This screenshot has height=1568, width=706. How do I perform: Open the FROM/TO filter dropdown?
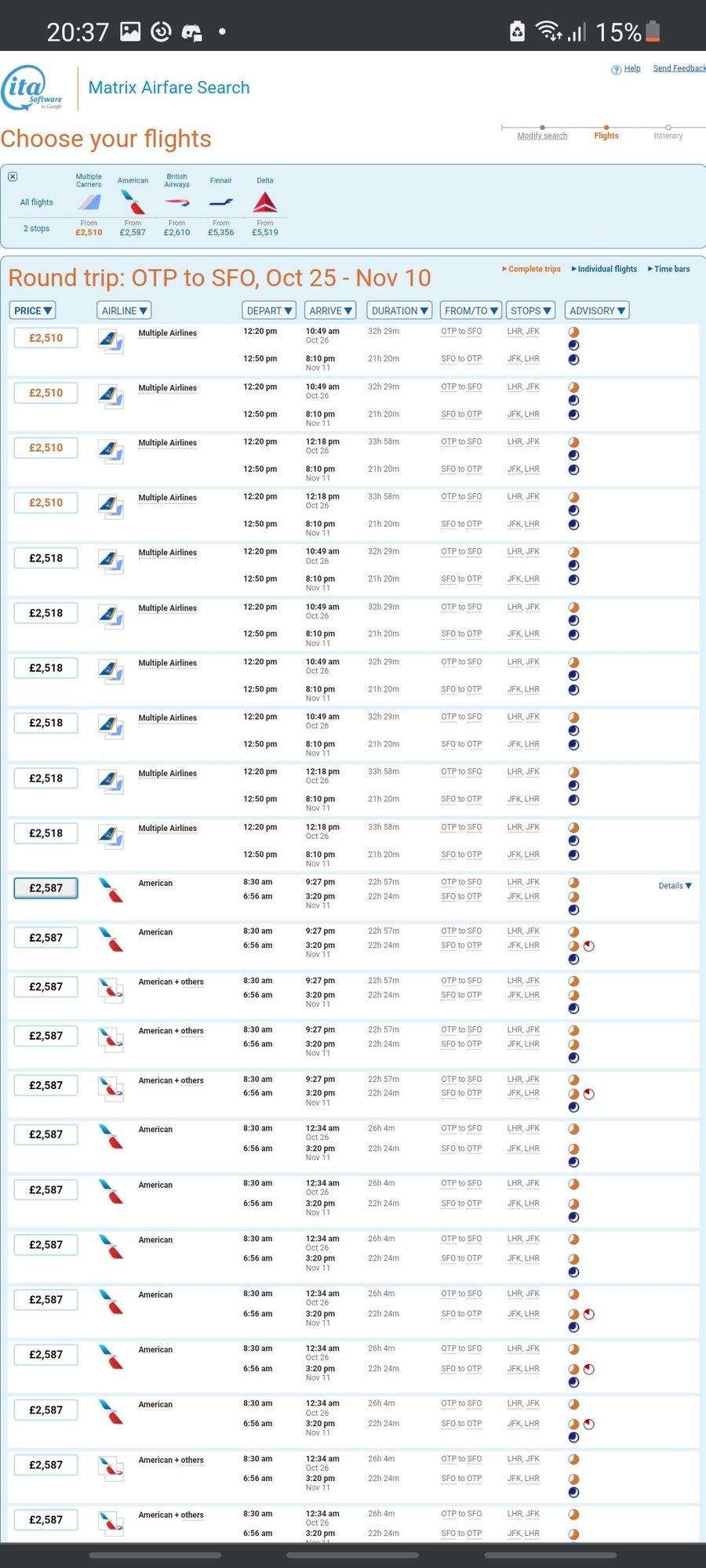click(x=471, y=310)
